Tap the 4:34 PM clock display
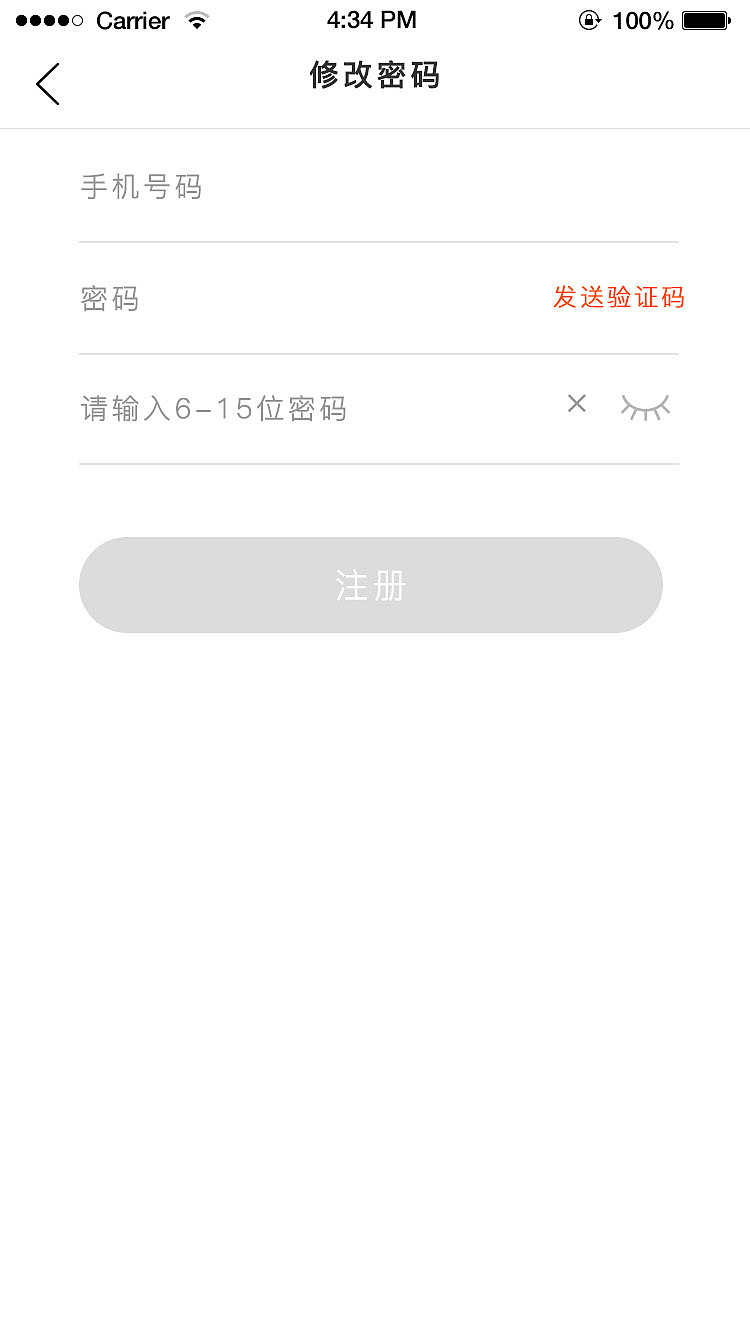750x1334 pixels. [371, 19]
